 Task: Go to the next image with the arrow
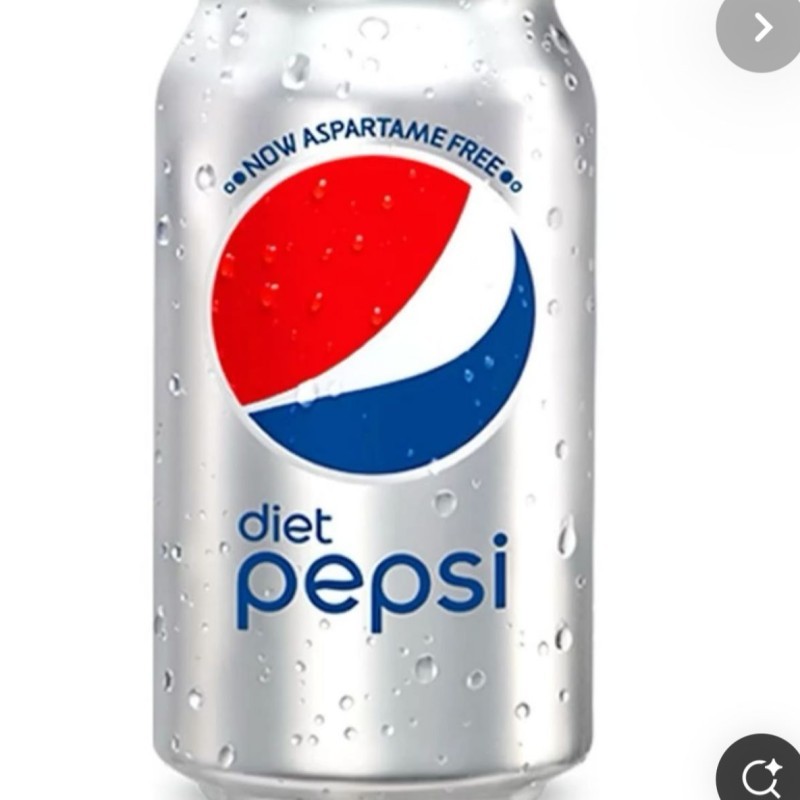click(x=763, y=28)
